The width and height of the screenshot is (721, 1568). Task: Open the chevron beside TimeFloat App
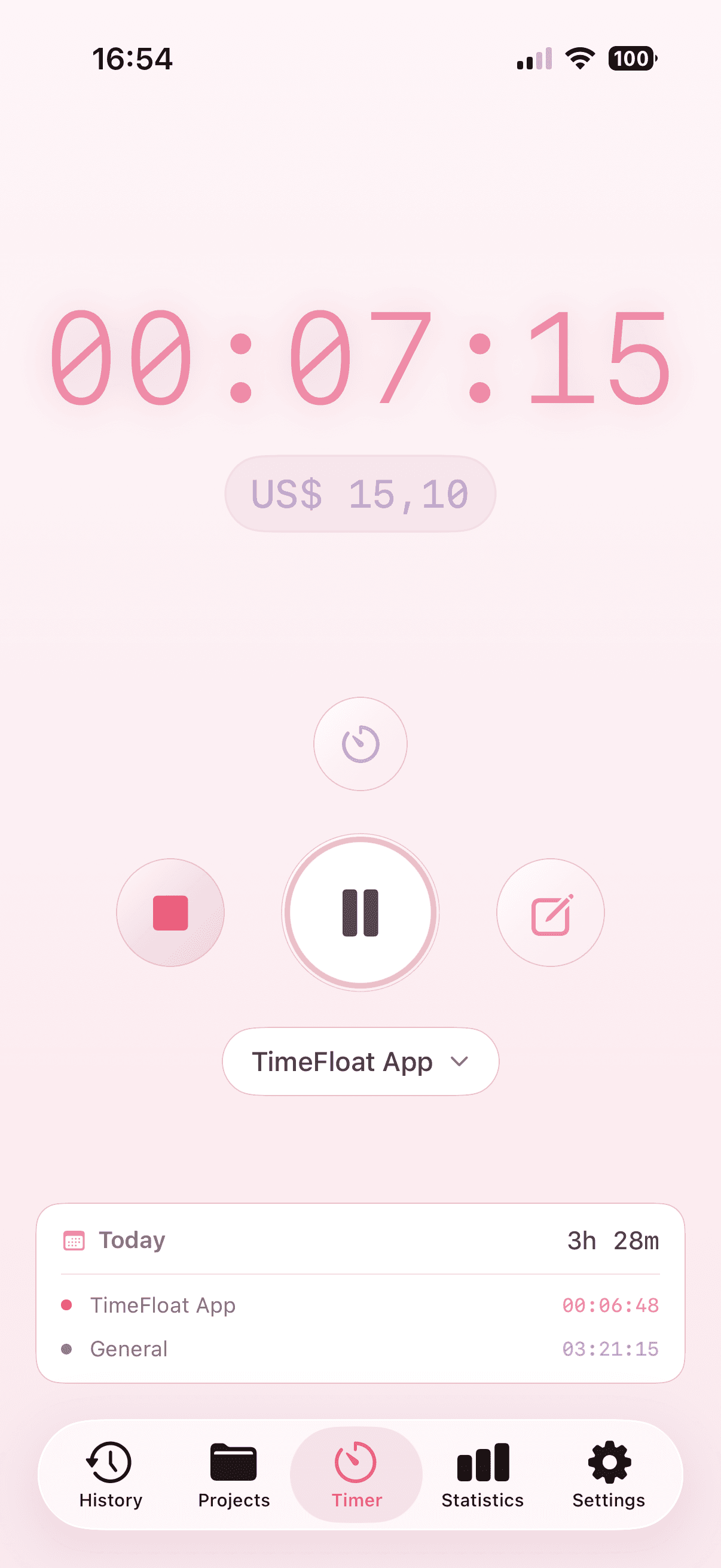click(460, 1062)
